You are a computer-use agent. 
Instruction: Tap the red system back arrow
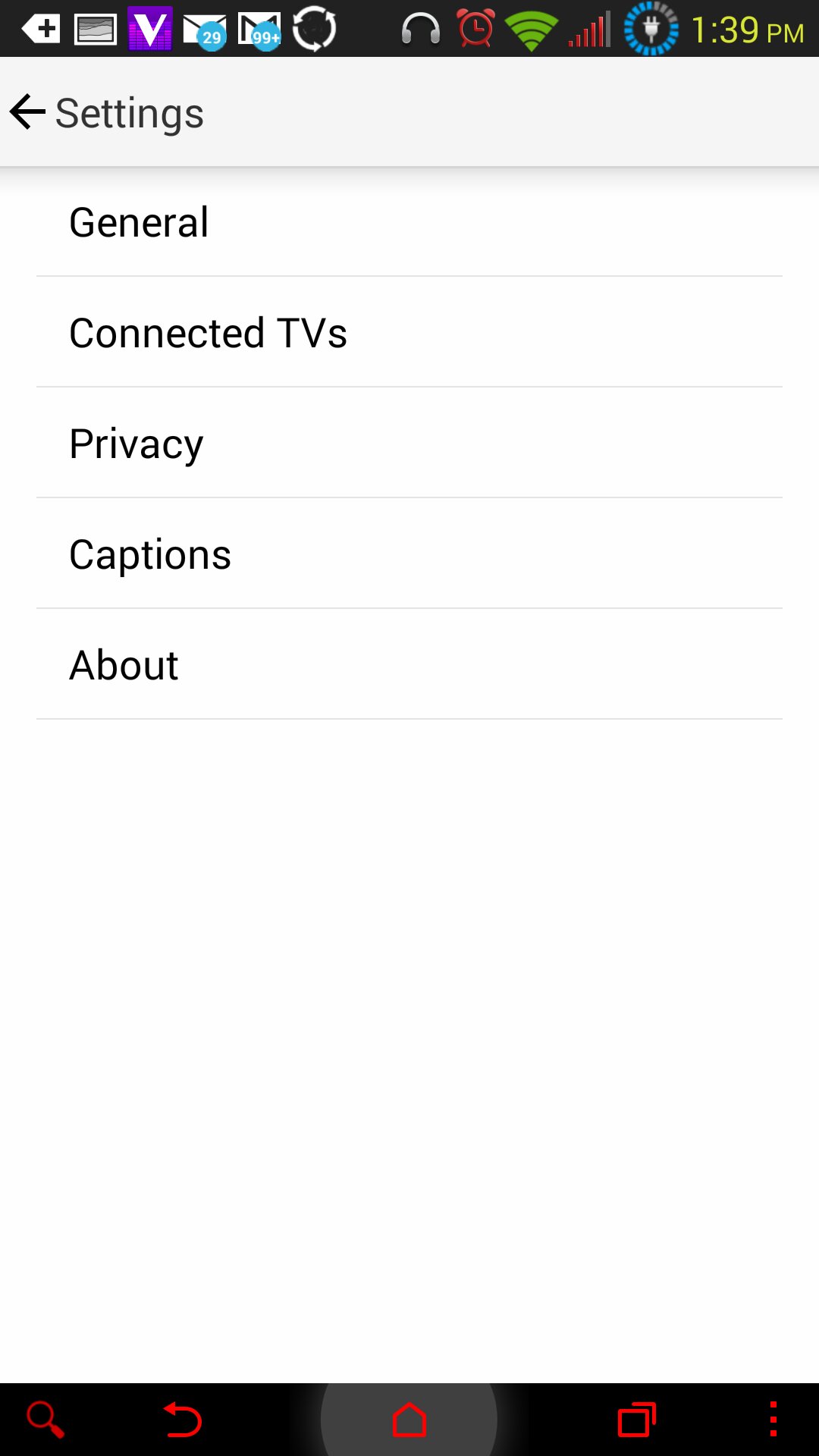point(183,1420)
